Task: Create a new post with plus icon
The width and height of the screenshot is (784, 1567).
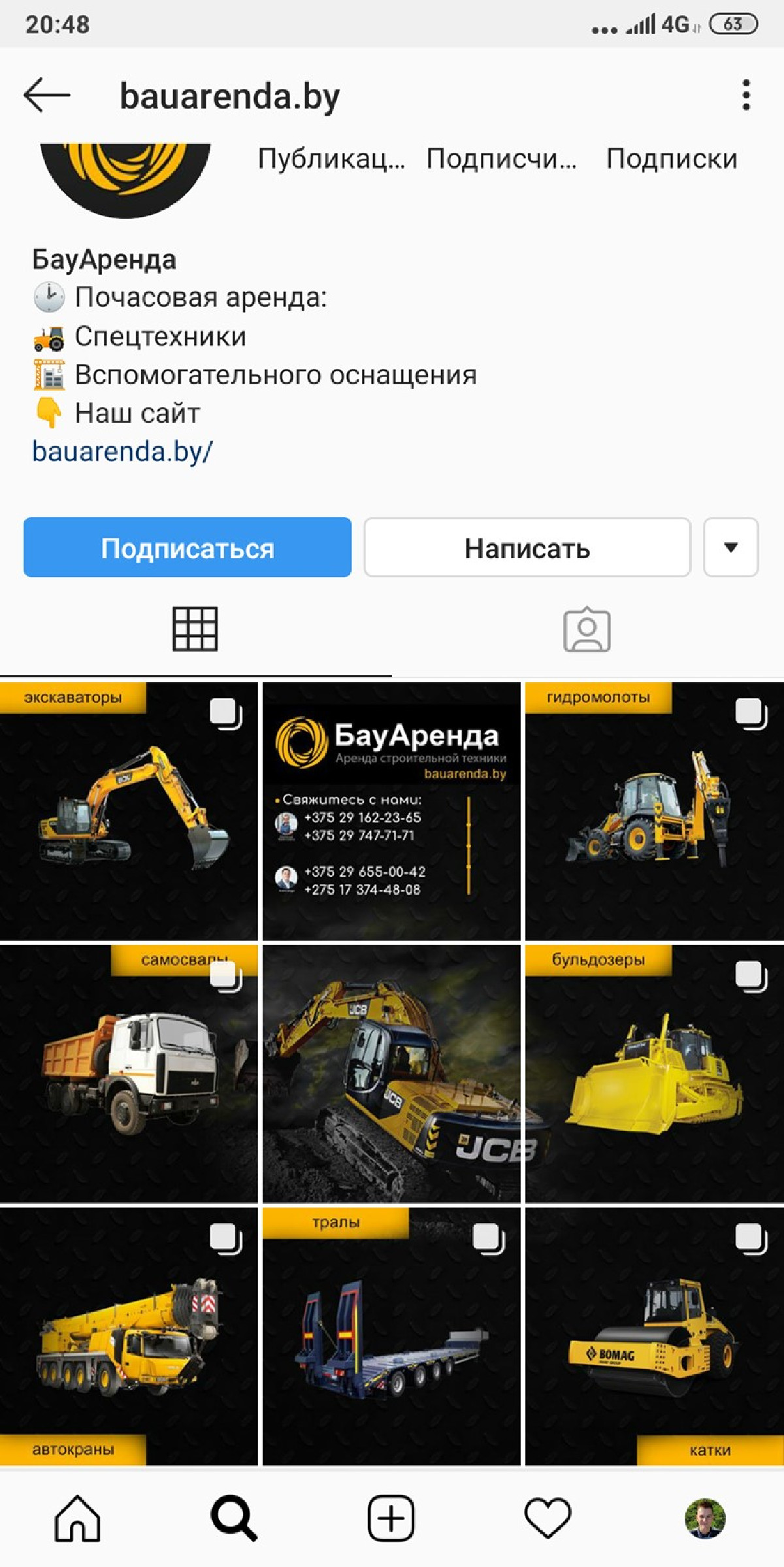Action: point(391,1518)
